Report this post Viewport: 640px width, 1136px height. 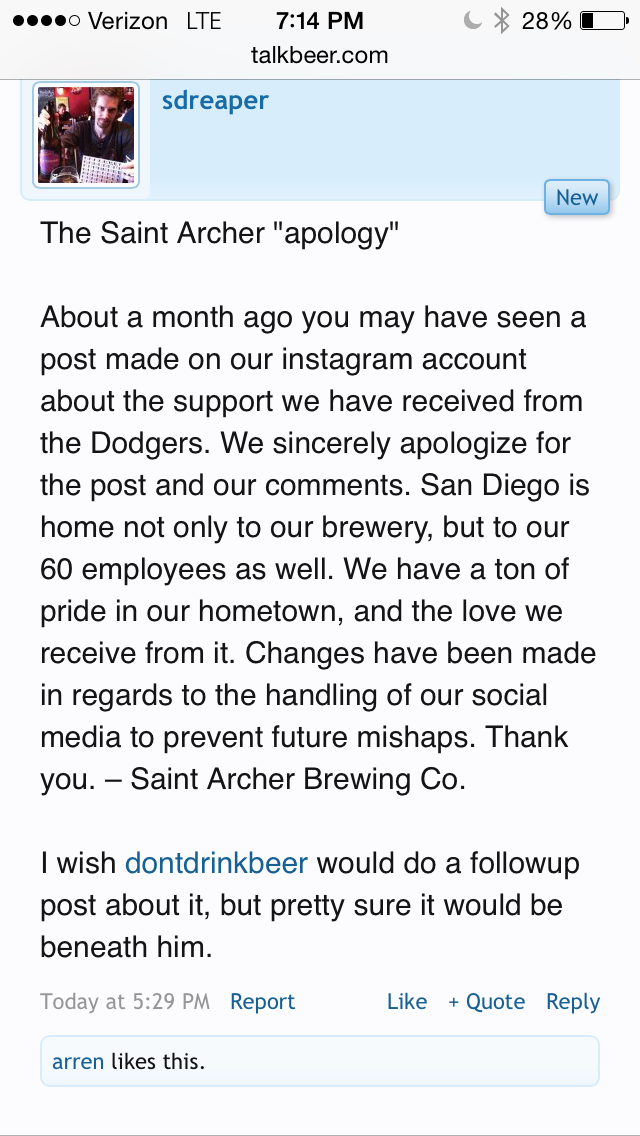point(262,1002)
